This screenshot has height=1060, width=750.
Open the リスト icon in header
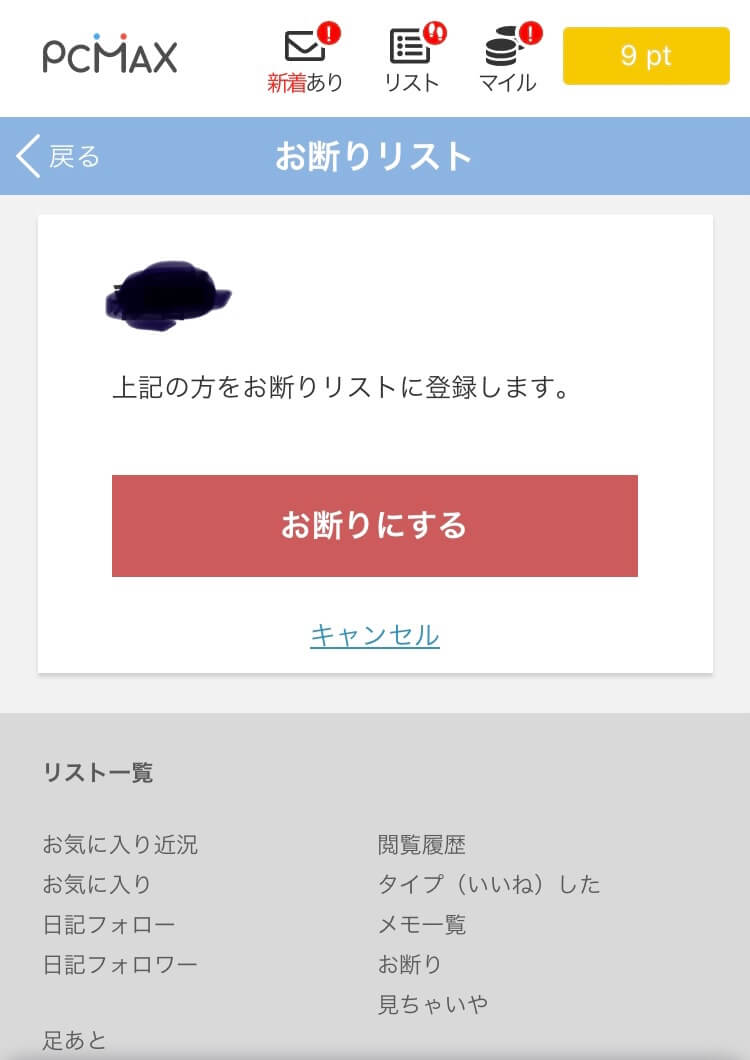(412, 60)
